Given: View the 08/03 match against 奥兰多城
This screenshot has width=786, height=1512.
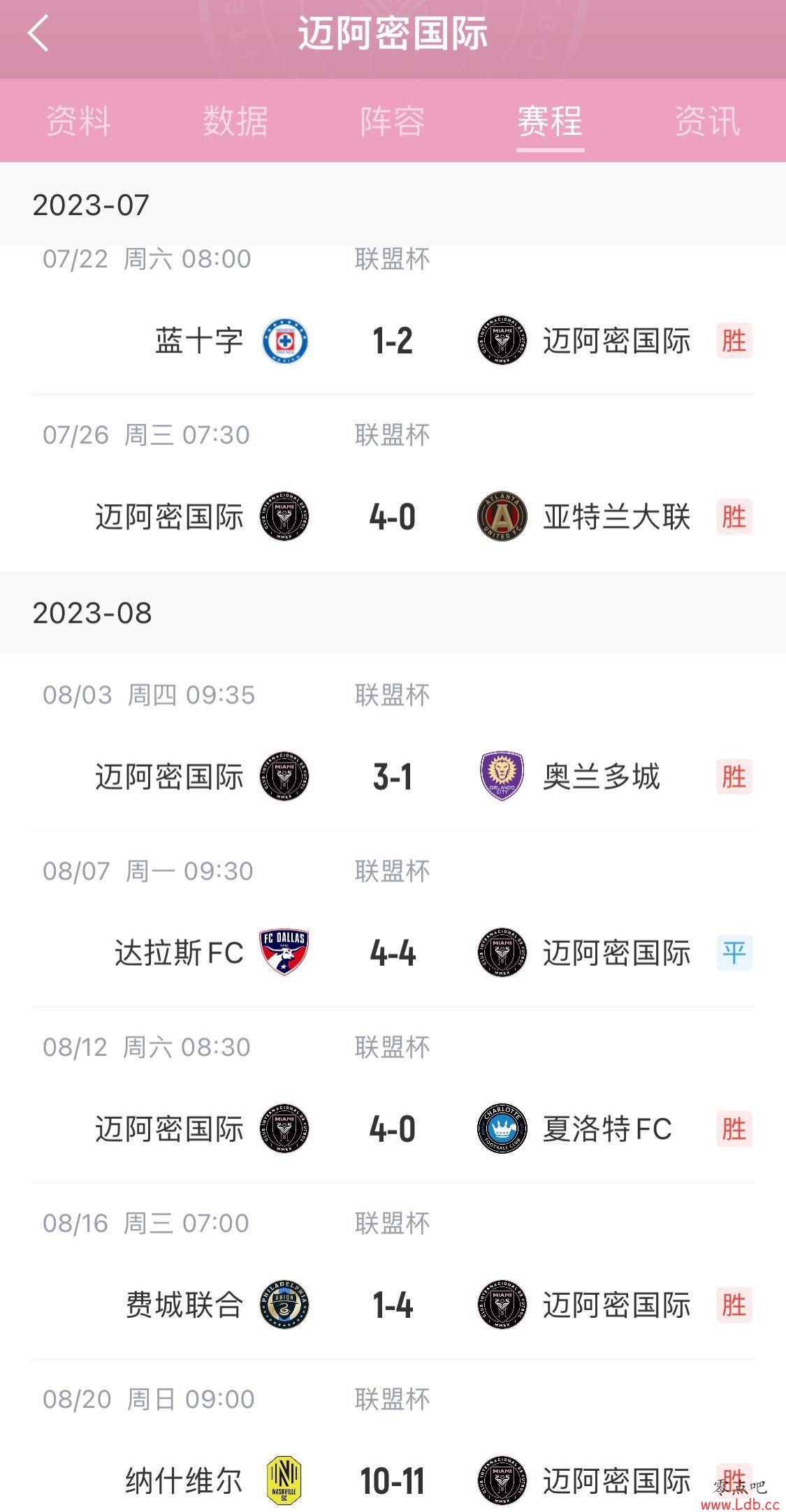Looking at the screenshot, I should click(393, 742).
